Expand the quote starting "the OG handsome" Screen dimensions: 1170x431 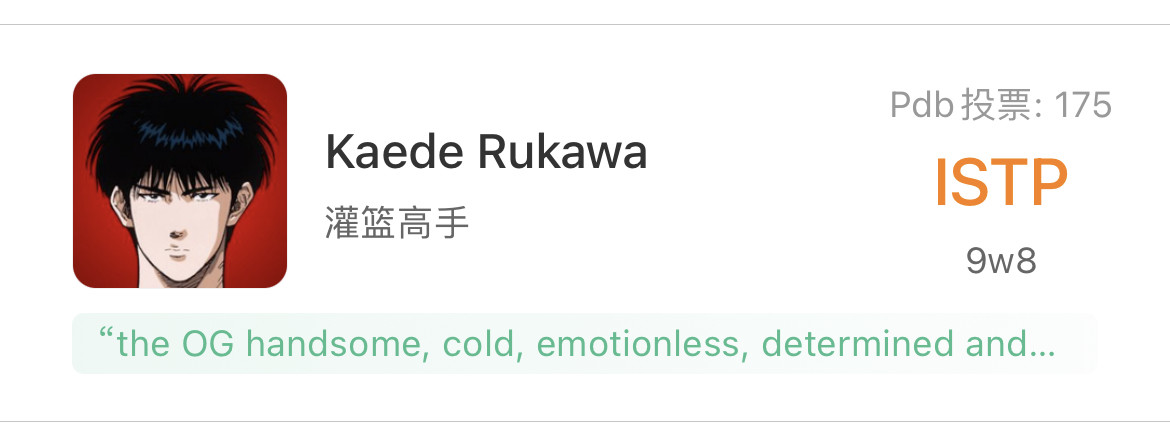pyautogui.click(x=585, y=344)
